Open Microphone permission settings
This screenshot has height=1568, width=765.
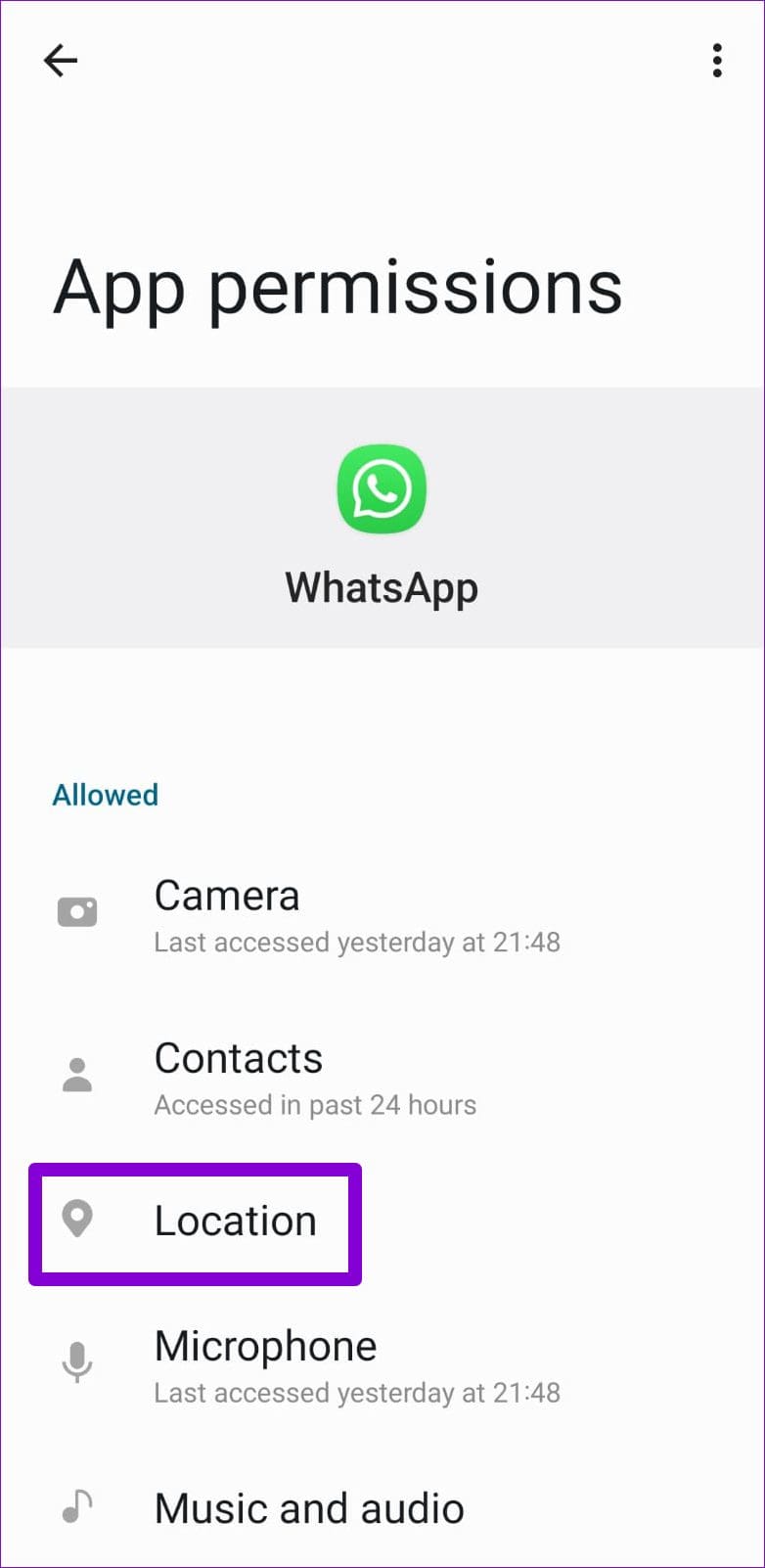tap(356, 1365)
